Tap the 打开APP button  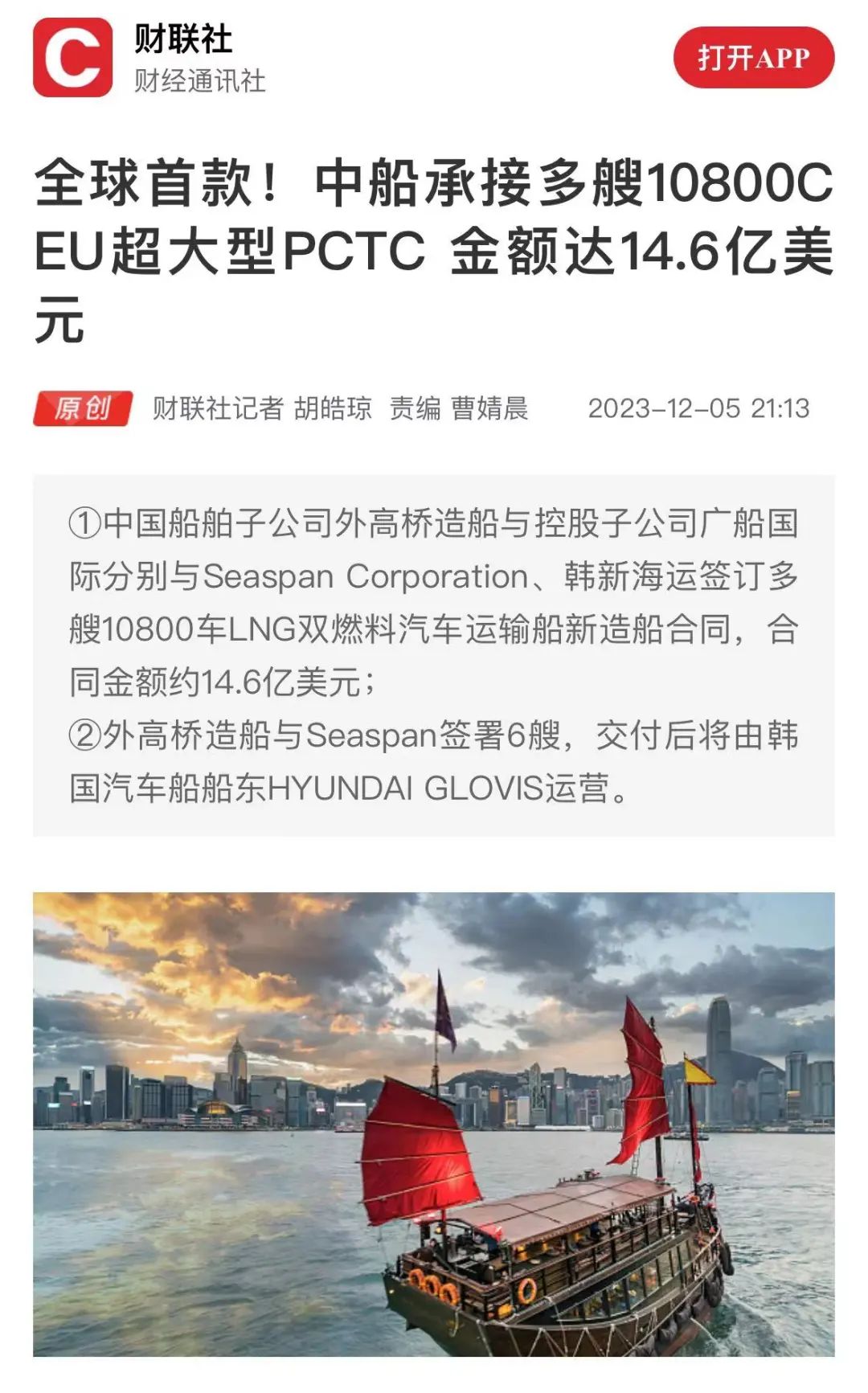point(753,58)
